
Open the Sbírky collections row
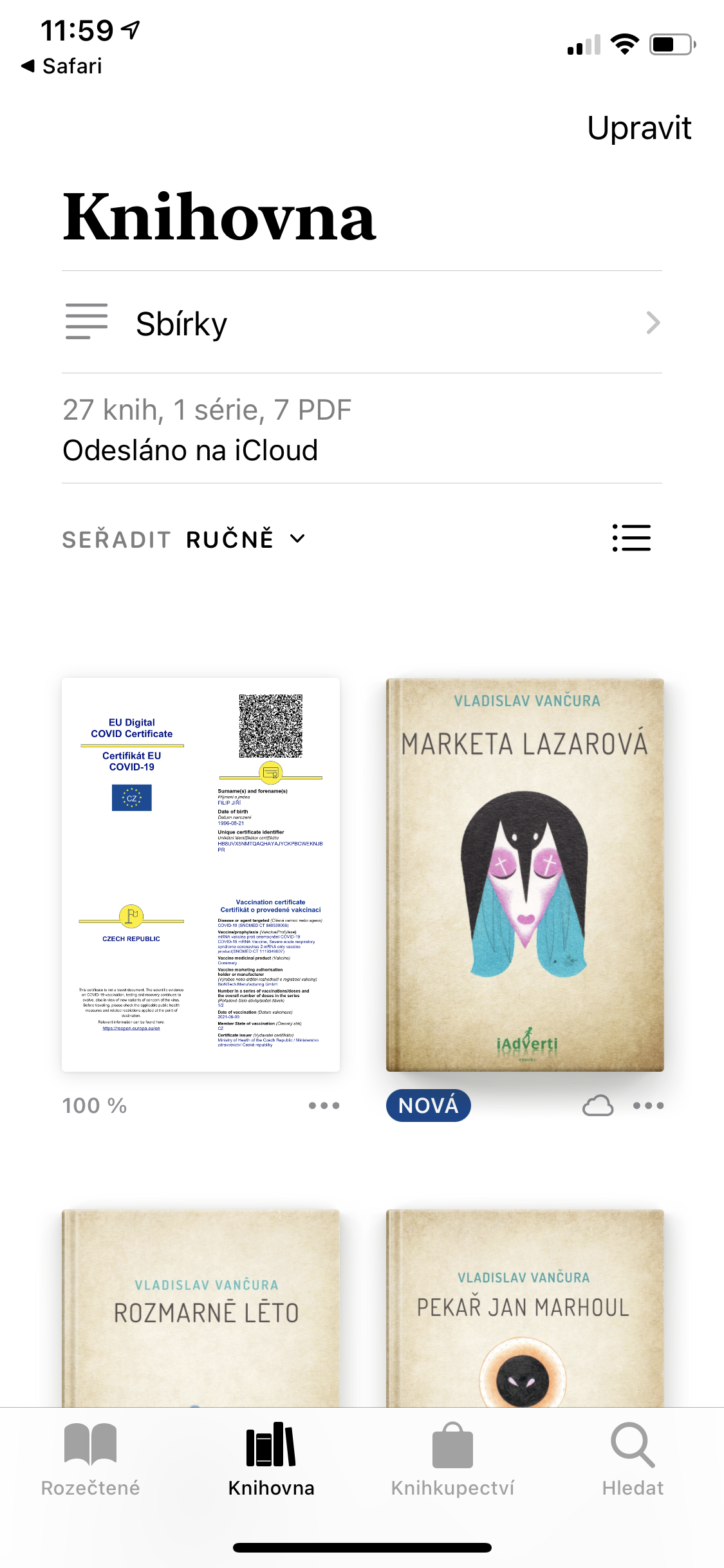pyautogui.click(x=362, y=322)
